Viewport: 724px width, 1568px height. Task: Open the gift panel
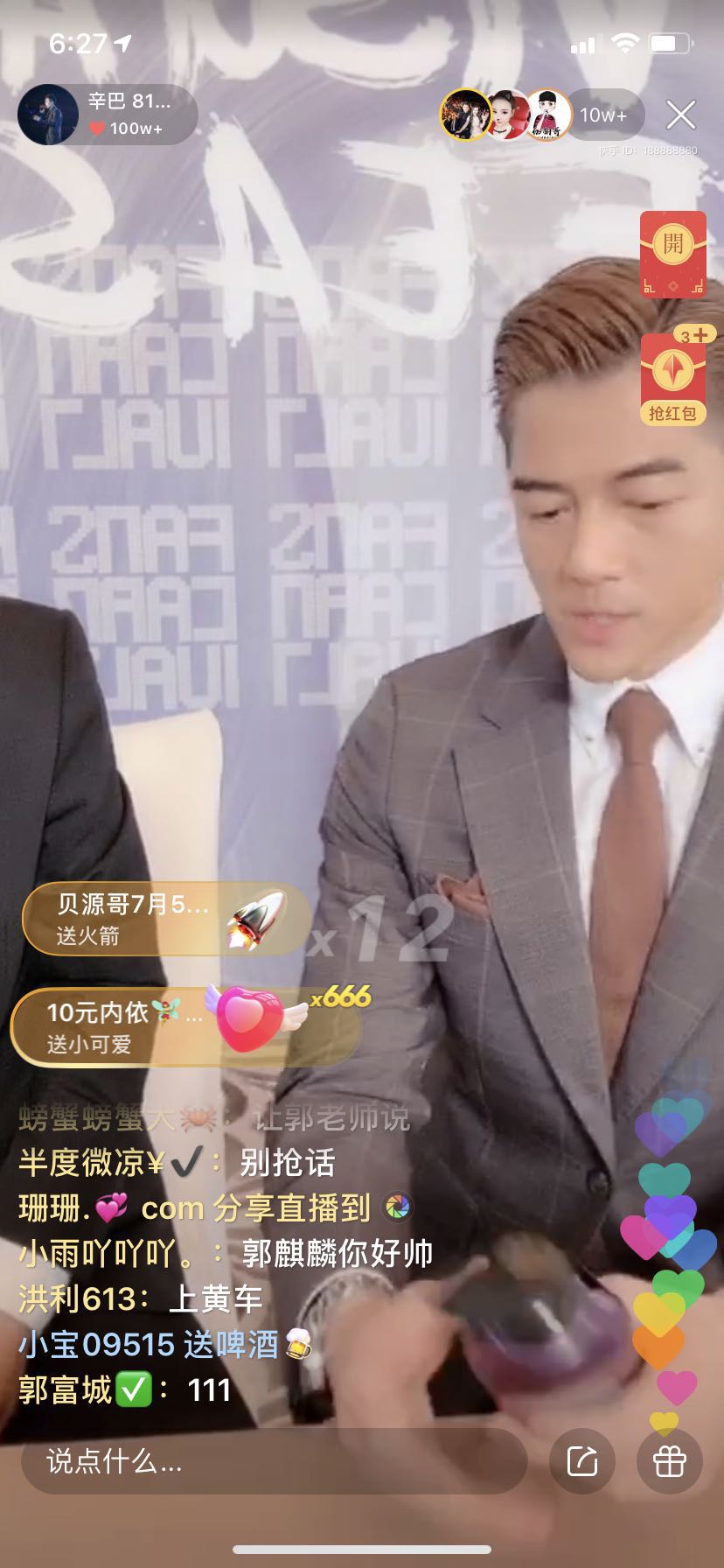point(670,1461)
